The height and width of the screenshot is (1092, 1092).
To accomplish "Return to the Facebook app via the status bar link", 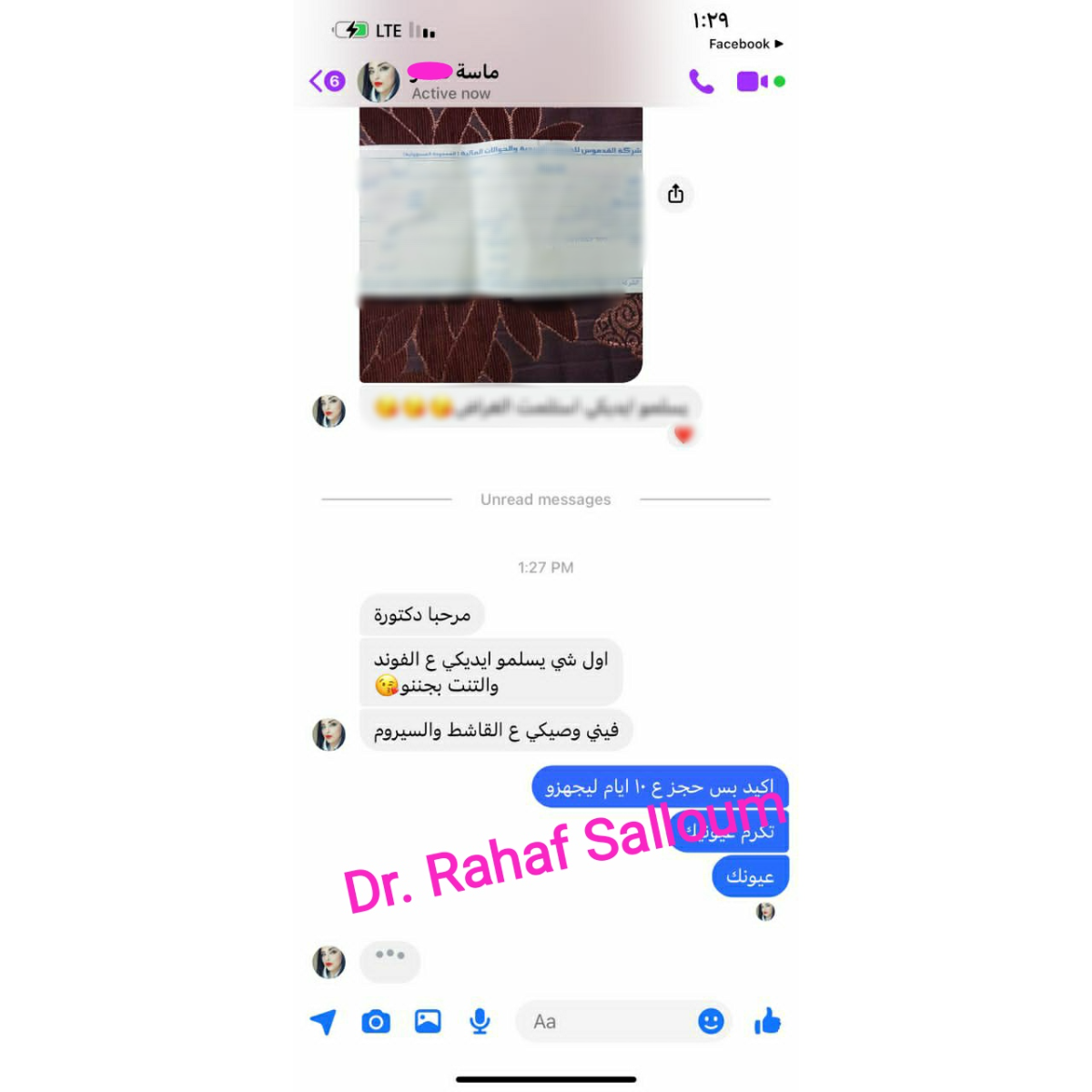I will click(745, 44).
